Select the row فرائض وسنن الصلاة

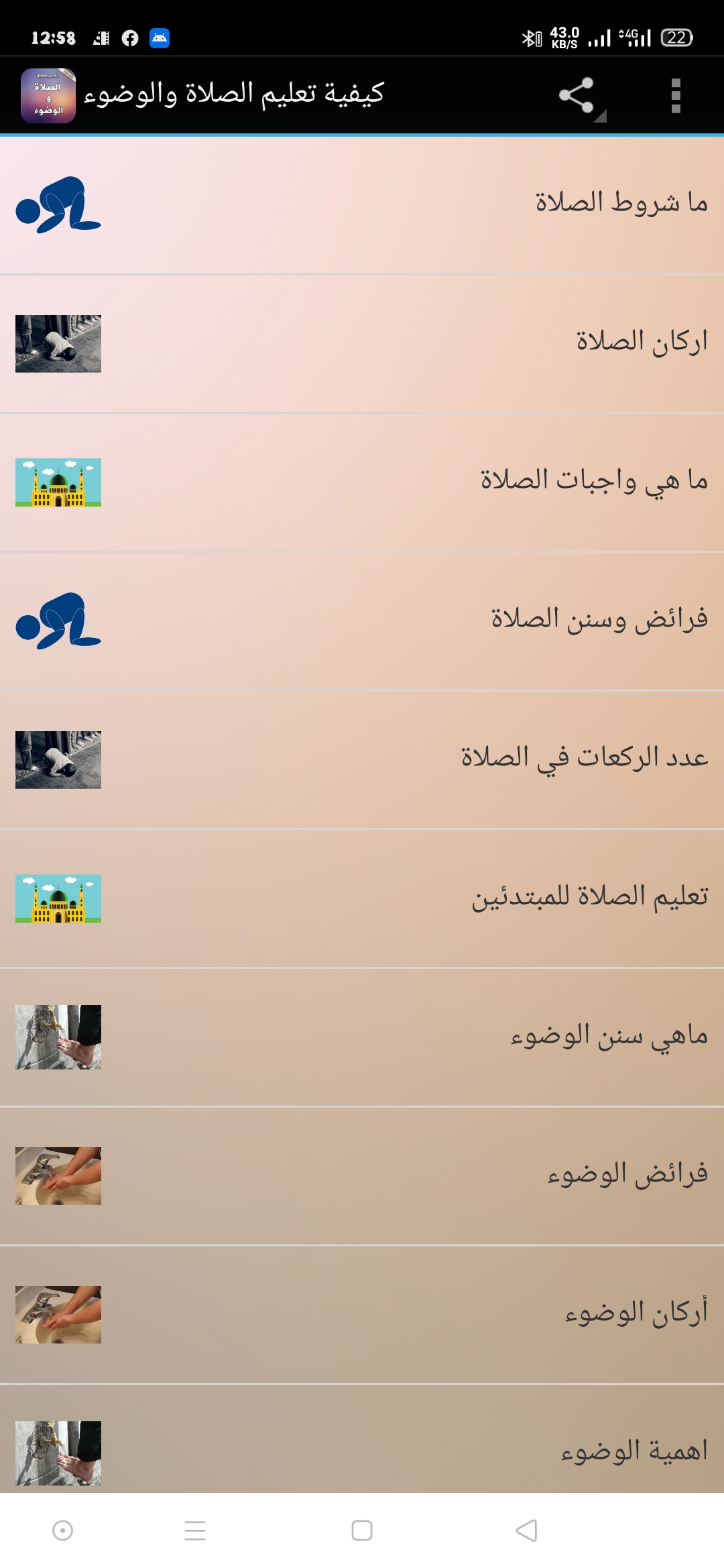tap(362, 620)
